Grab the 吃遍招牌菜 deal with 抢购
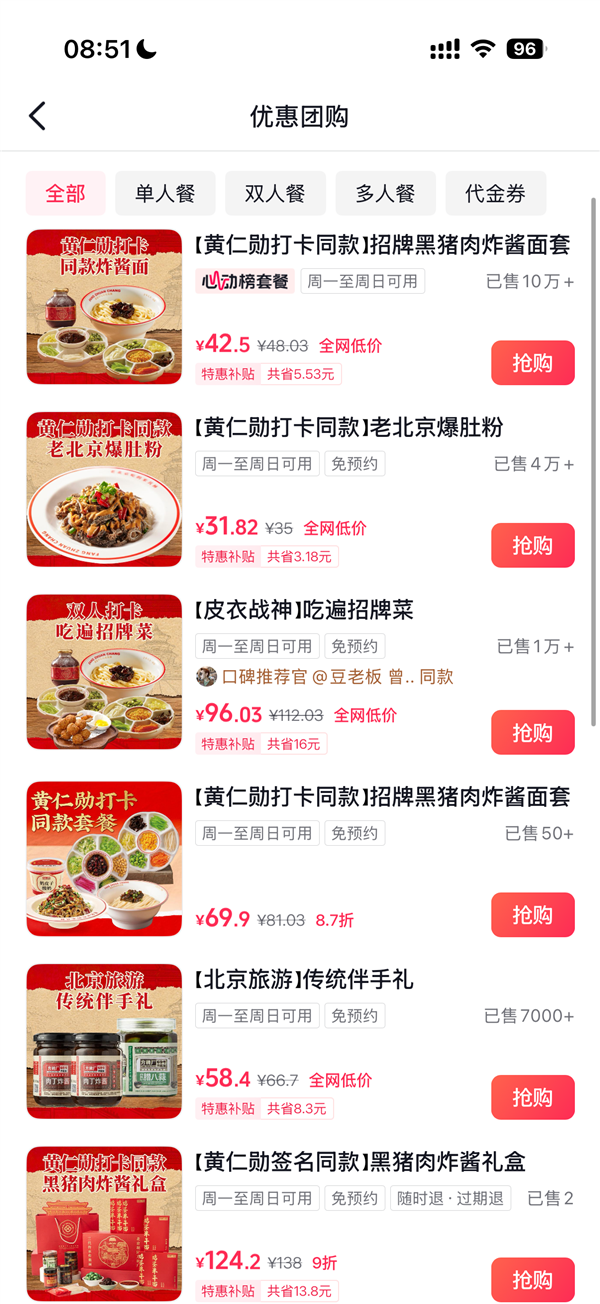This screenshot has width=600, height=1304. pos(532,732)
